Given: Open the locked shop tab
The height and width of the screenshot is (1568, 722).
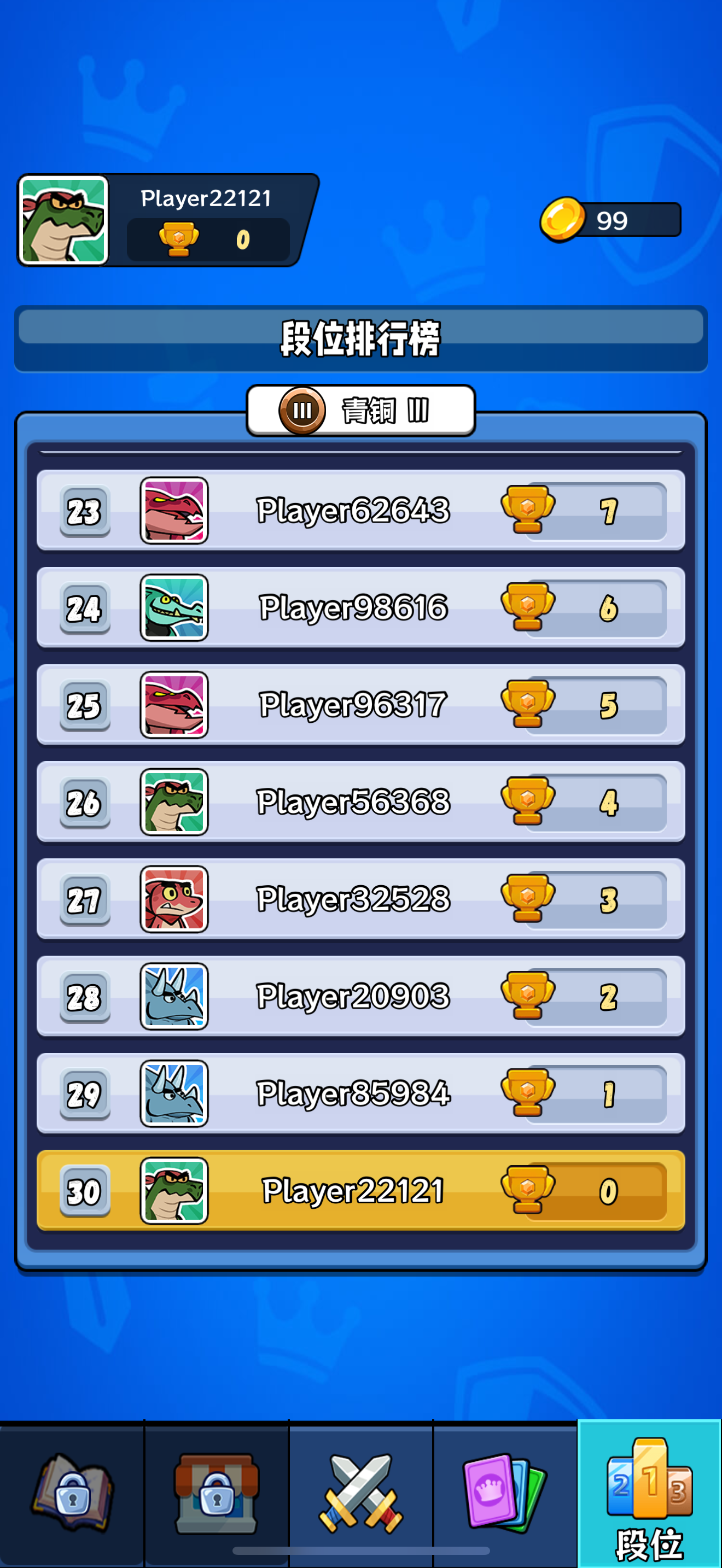Looking at the screenshot, I should click(x=216, y=1493).
